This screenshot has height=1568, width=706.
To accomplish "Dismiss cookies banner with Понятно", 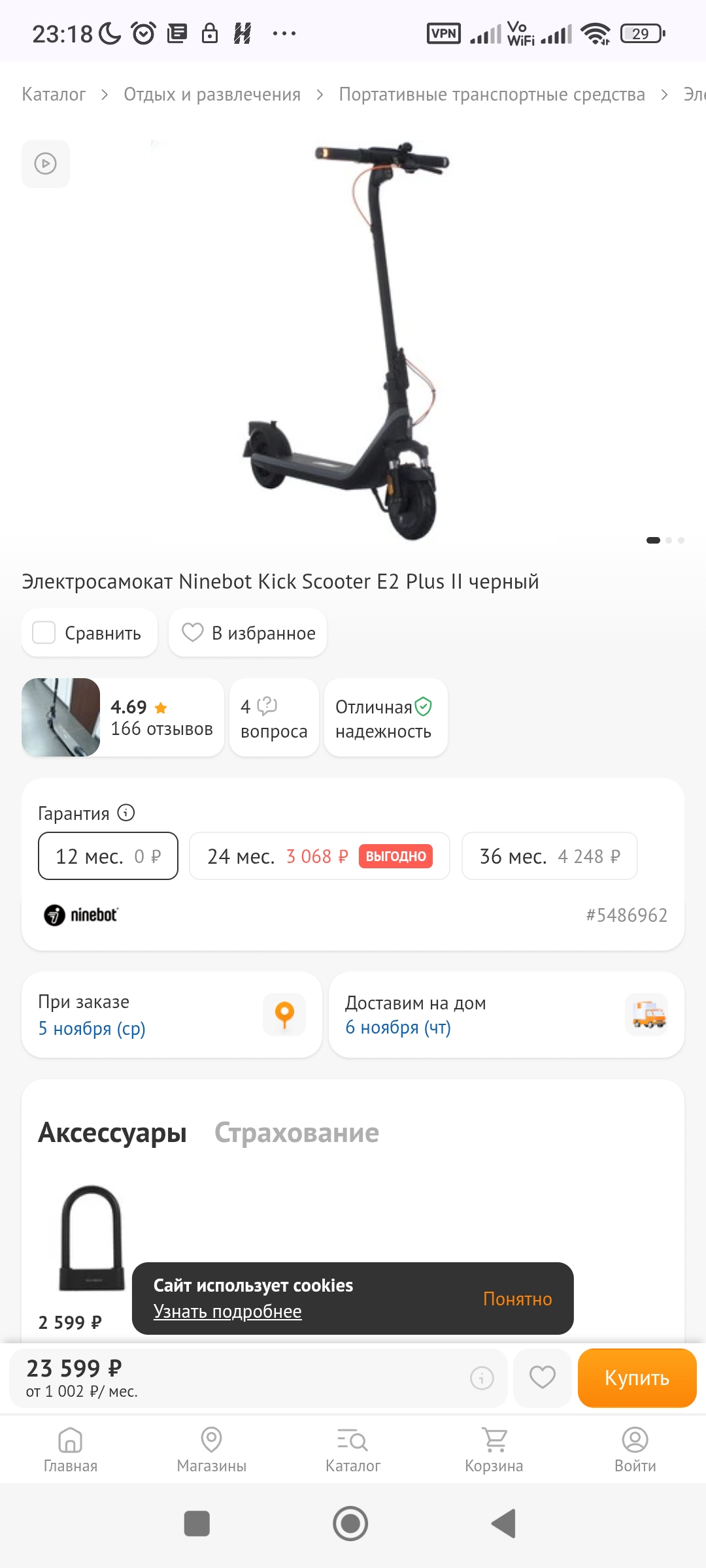I will tap(517, 1299).
